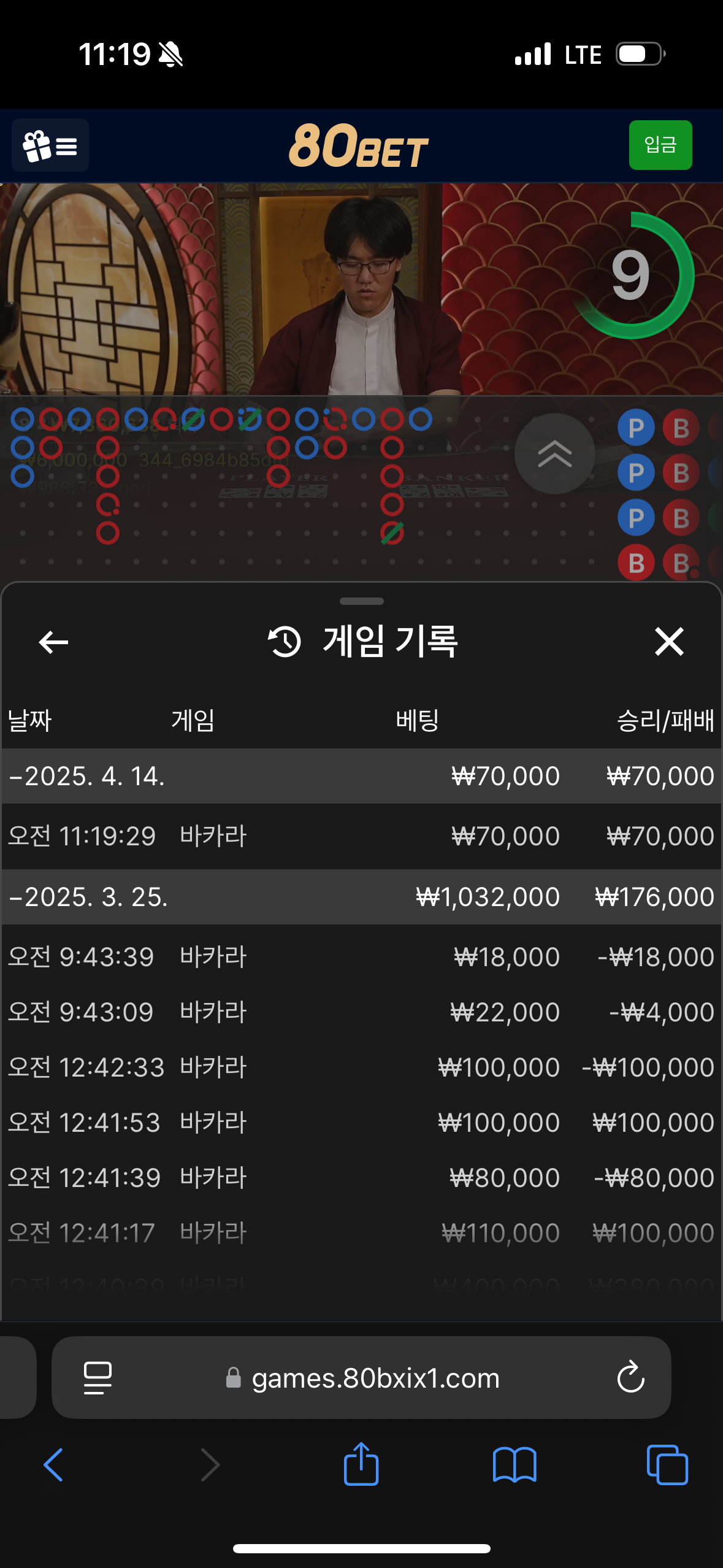Open the 오전 12:41:39 바카라 record

[x=361, y=1178]
